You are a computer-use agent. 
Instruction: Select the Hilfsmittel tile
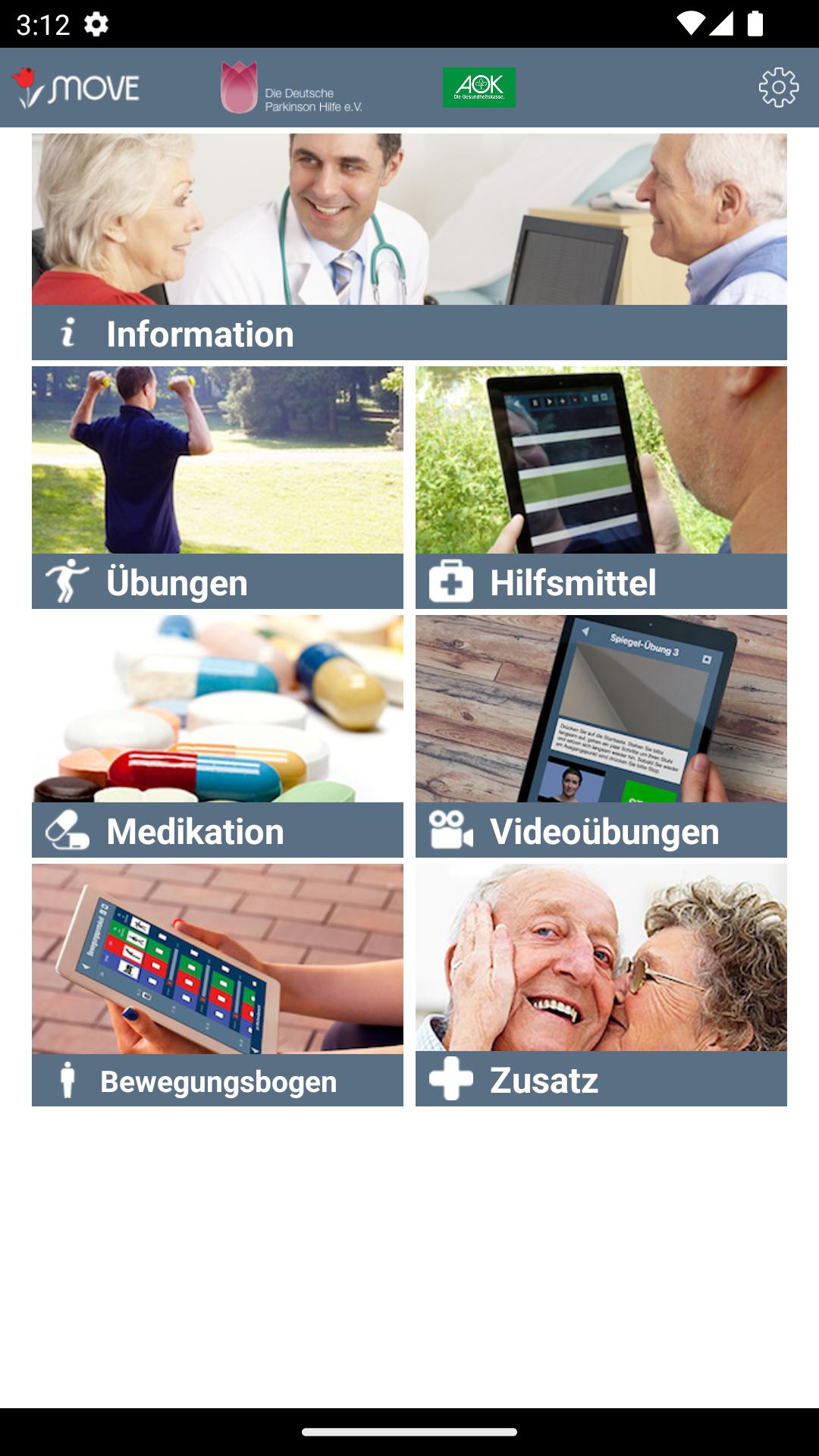click(x=601, y=488)
